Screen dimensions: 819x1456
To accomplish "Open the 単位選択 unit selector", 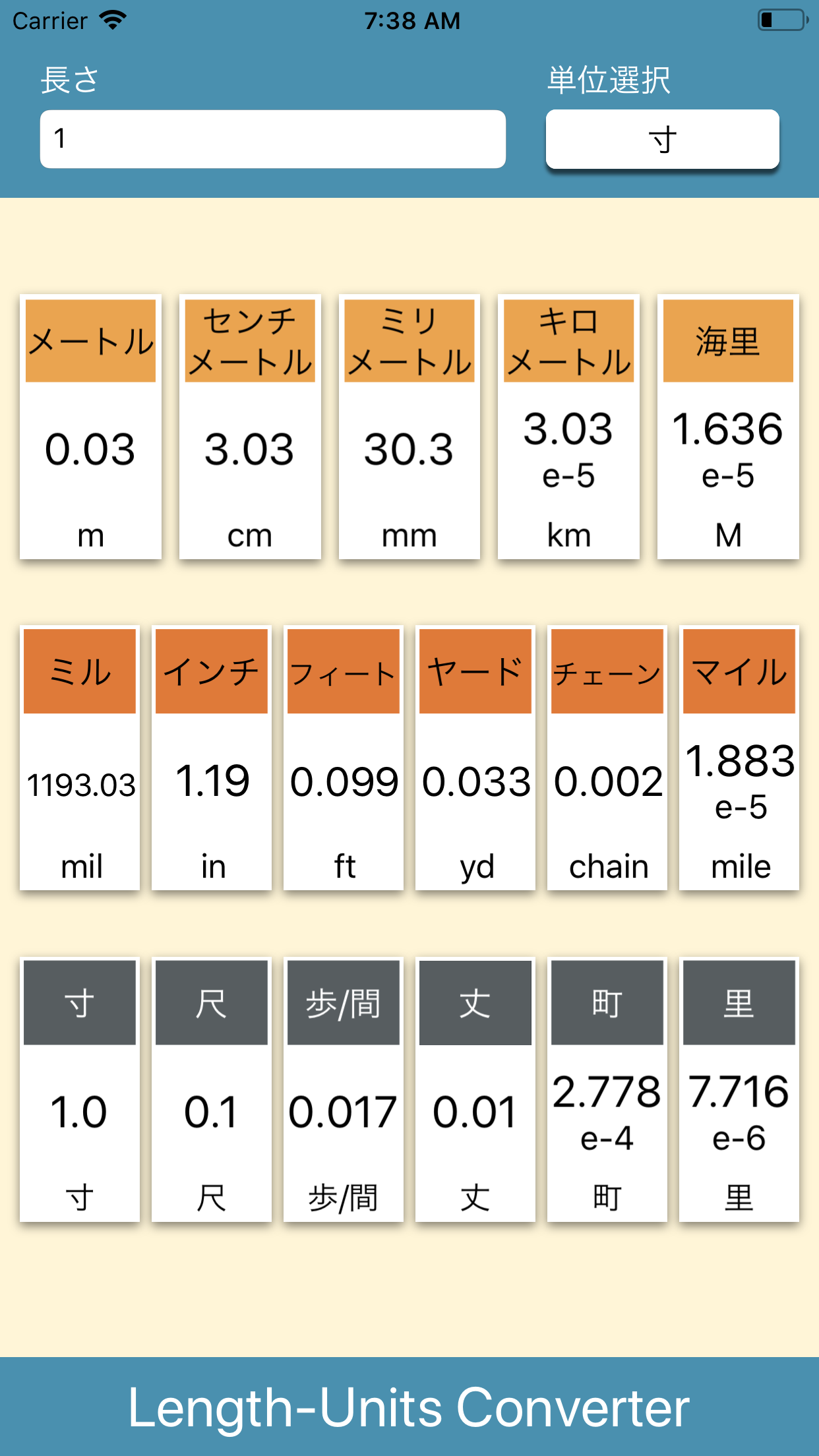I will coord(662,140).
